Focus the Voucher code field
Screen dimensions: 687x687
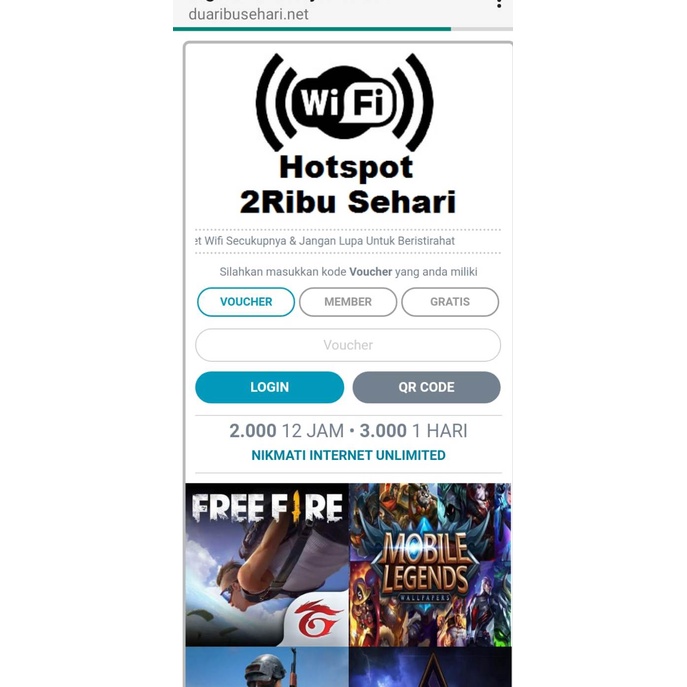tap(348, 345)
